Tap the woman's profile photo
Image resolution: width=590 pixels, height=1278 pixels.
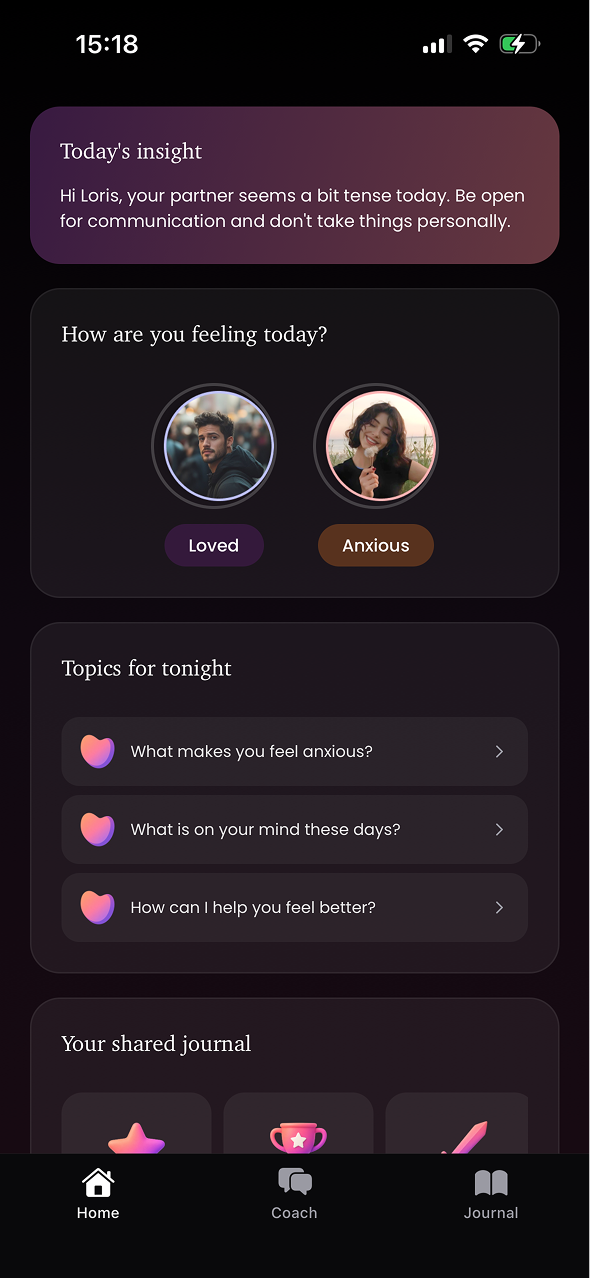[376, 446]
